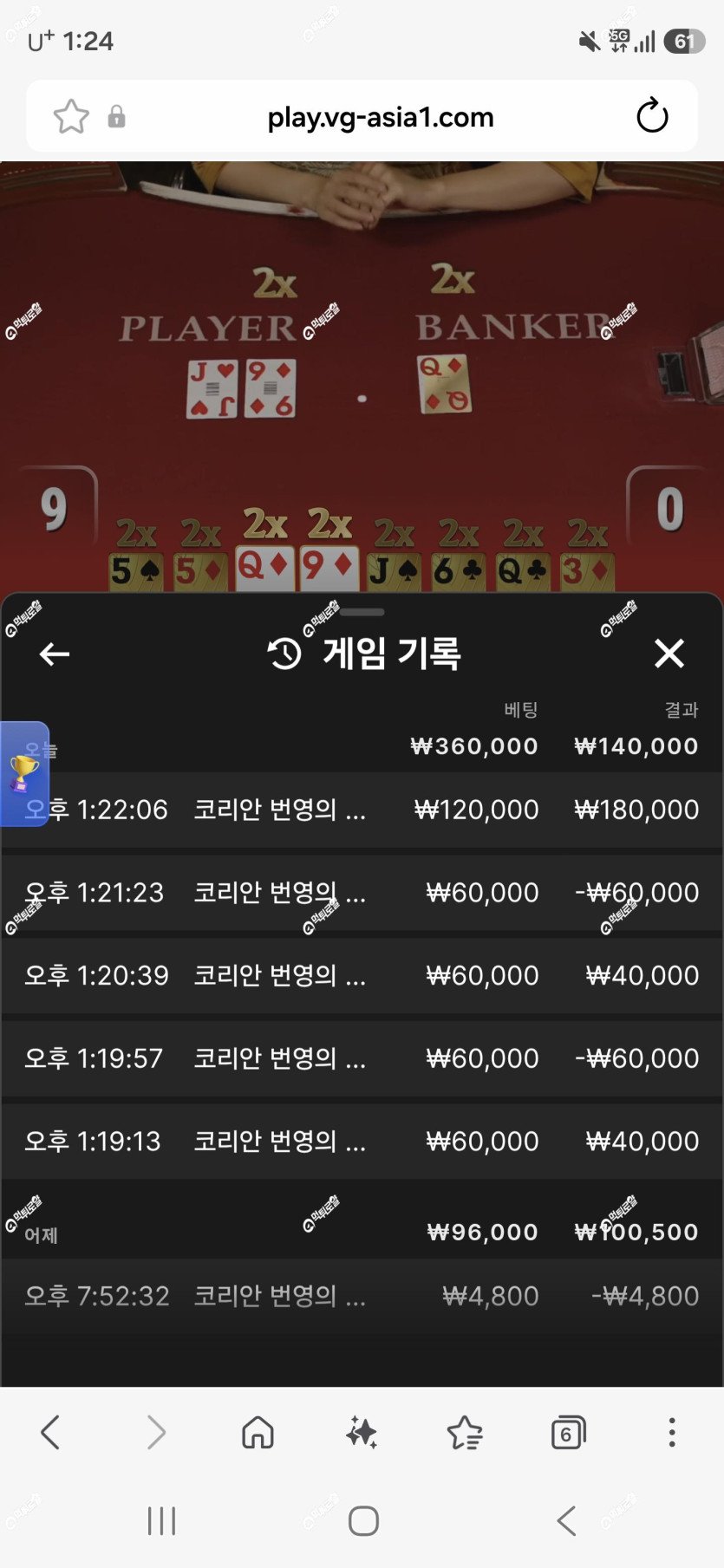The height and width of the screenshot is (1568, 724).
Task: Open the 오후 1:20:39 game record
Action: [x=362, y=975]
